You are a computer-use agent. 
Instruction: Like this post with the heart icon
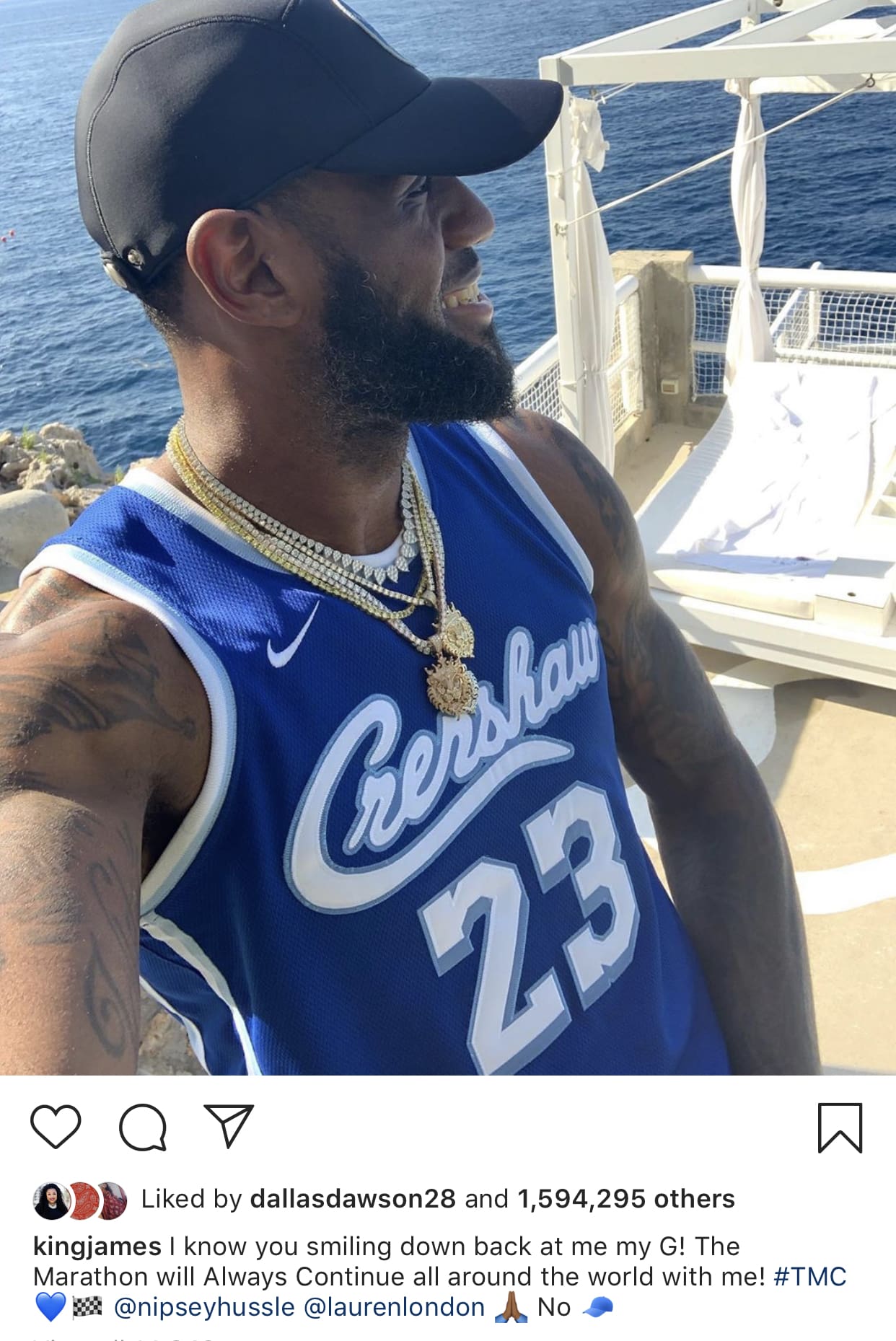(x=56, y=1127)
